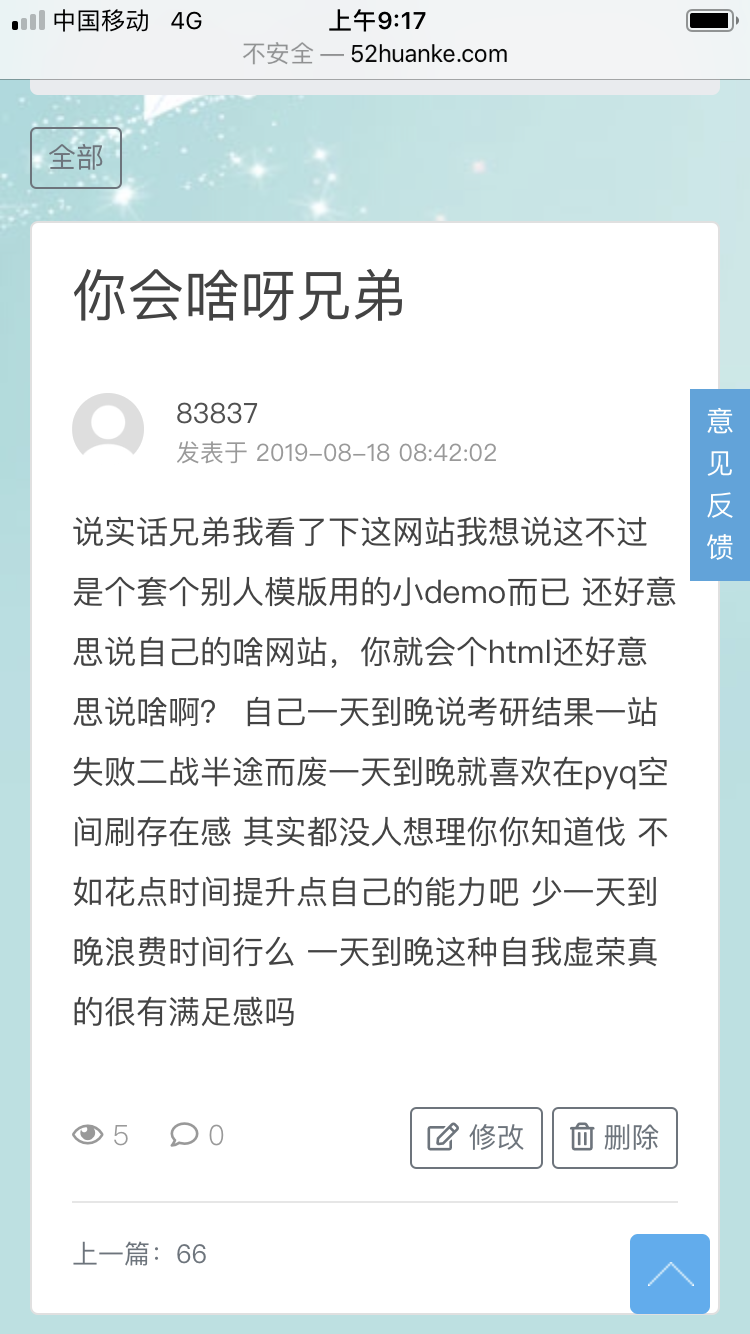View profile avatar of user 83837
Viewport: 750px width, 1334px height.
108,429
